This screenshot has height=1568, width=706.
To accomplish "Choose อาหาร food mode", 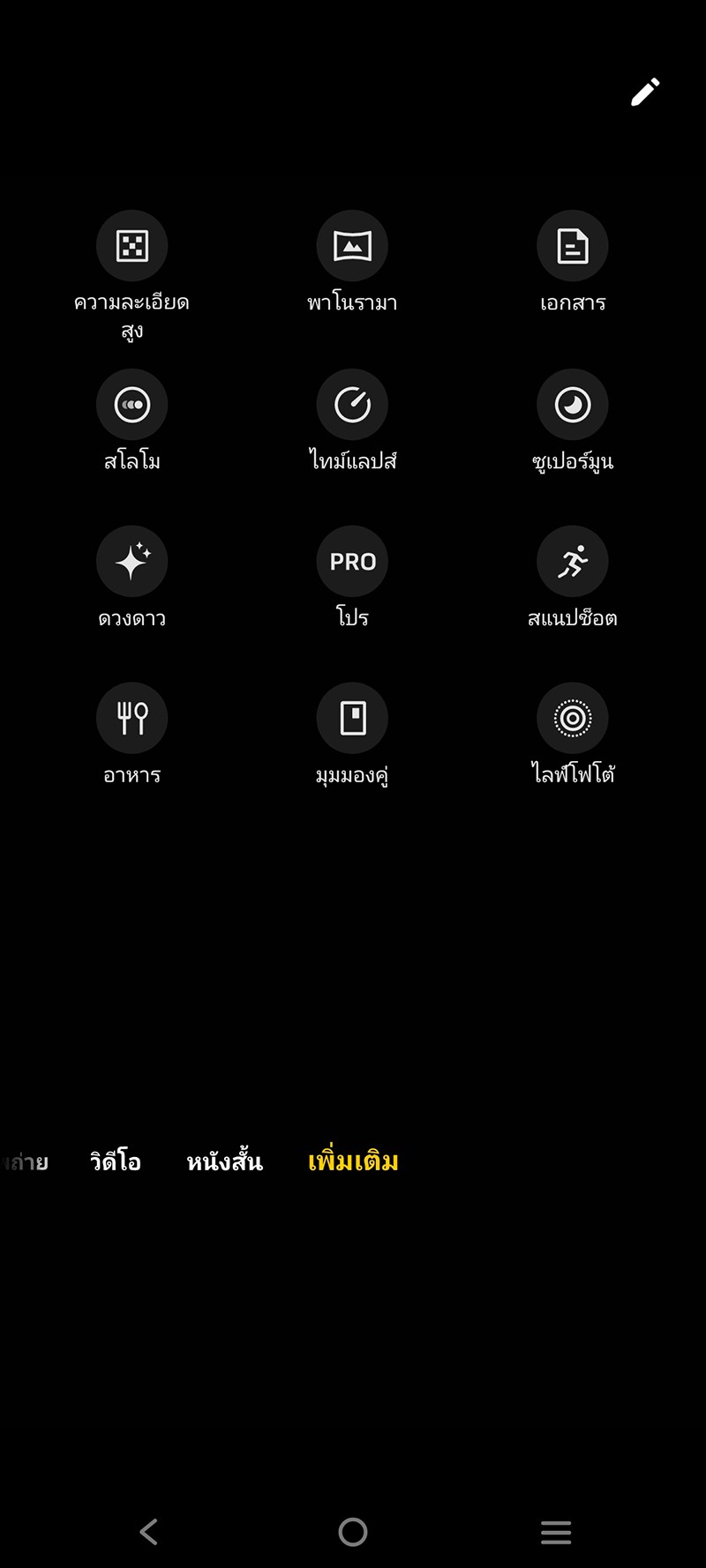I will (x=132, y=719).
